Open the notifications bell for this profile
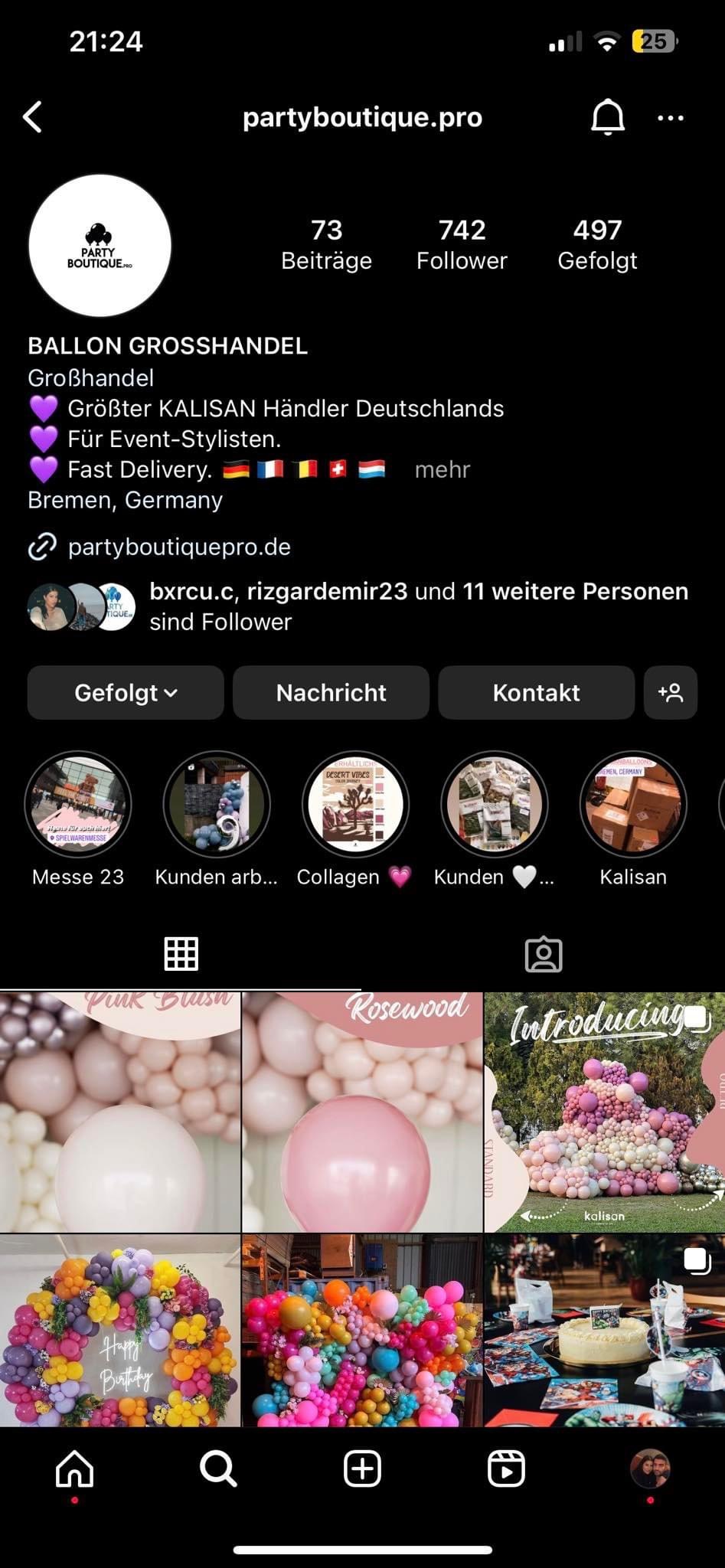725x1568 pixels. coord(607,117)
